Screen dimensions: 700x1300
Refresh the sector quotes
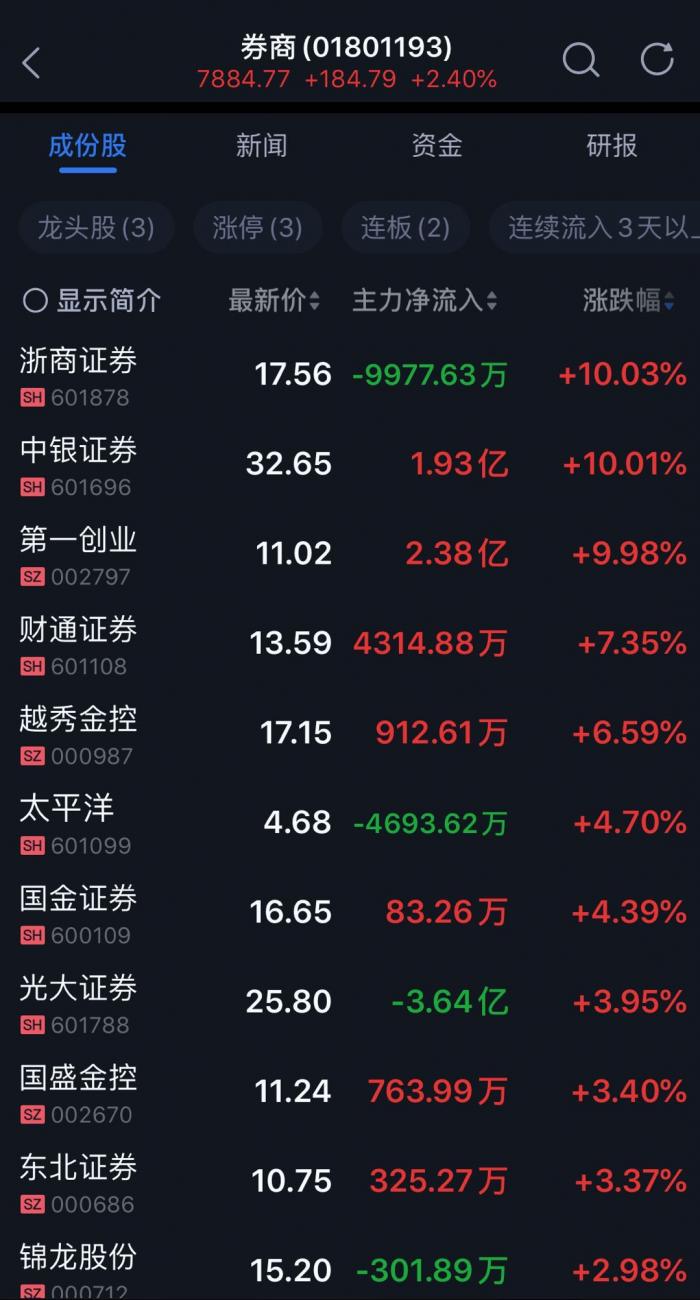click(x=657, y=60)
